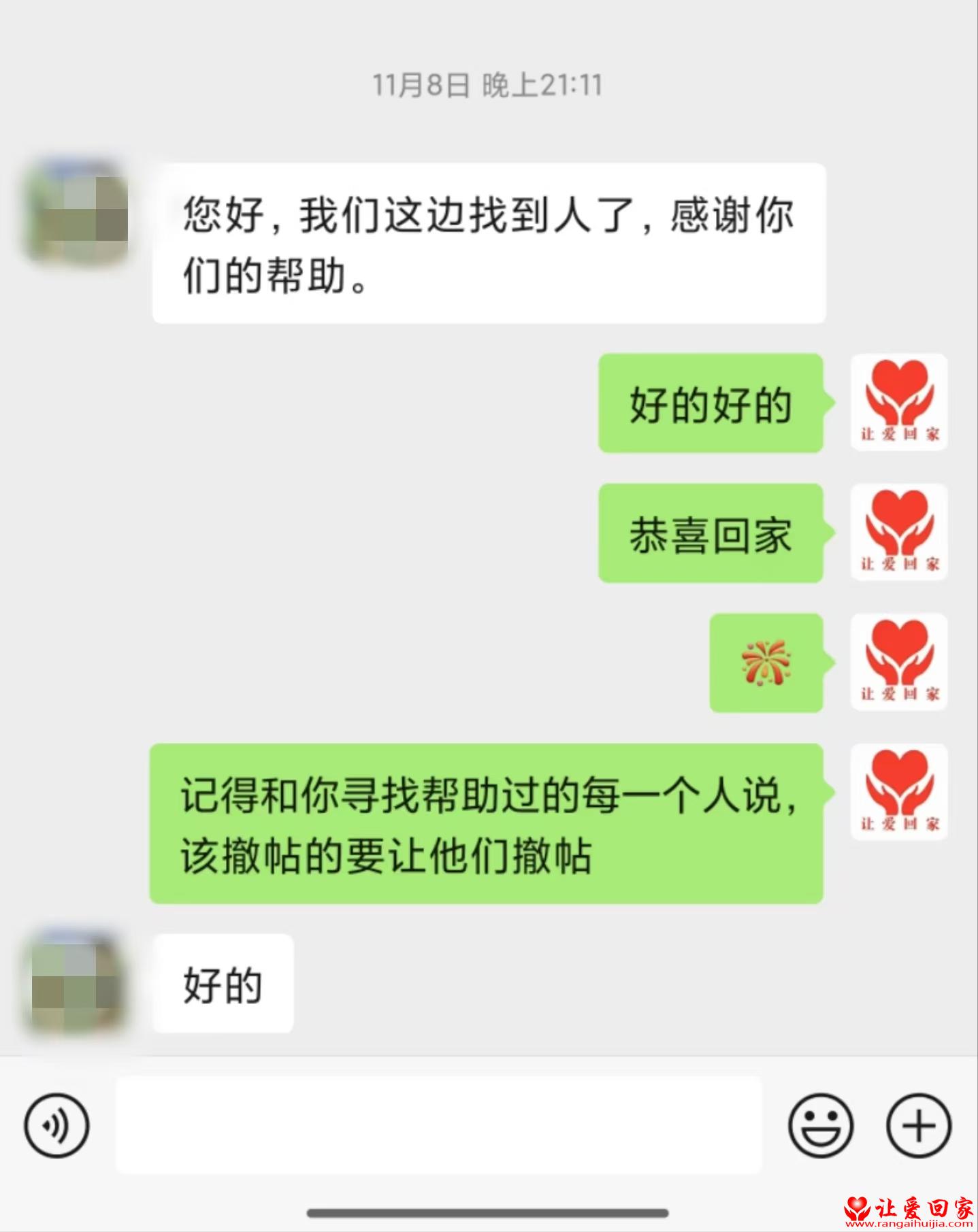Open the emoji sticker panel
The image size is (978, 1232).
pos(820,1125)
